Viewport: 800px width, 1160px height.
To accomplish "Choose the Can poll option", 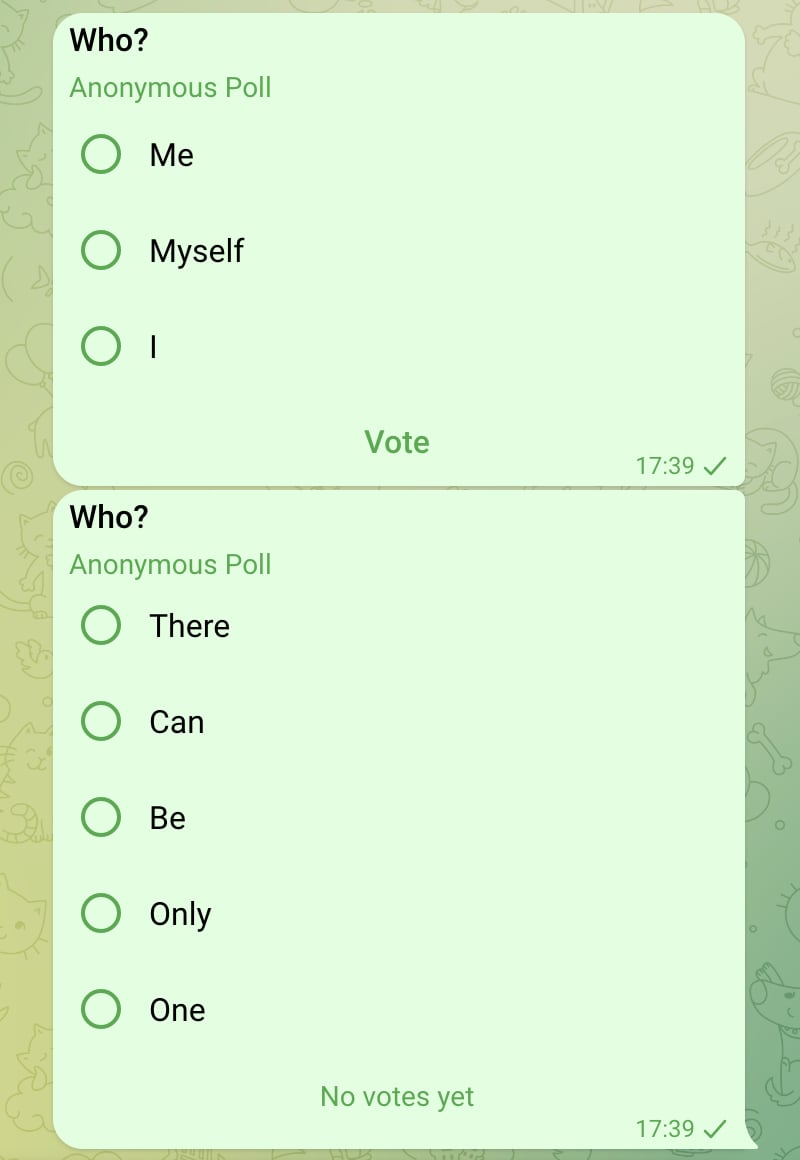I will 101,721.
